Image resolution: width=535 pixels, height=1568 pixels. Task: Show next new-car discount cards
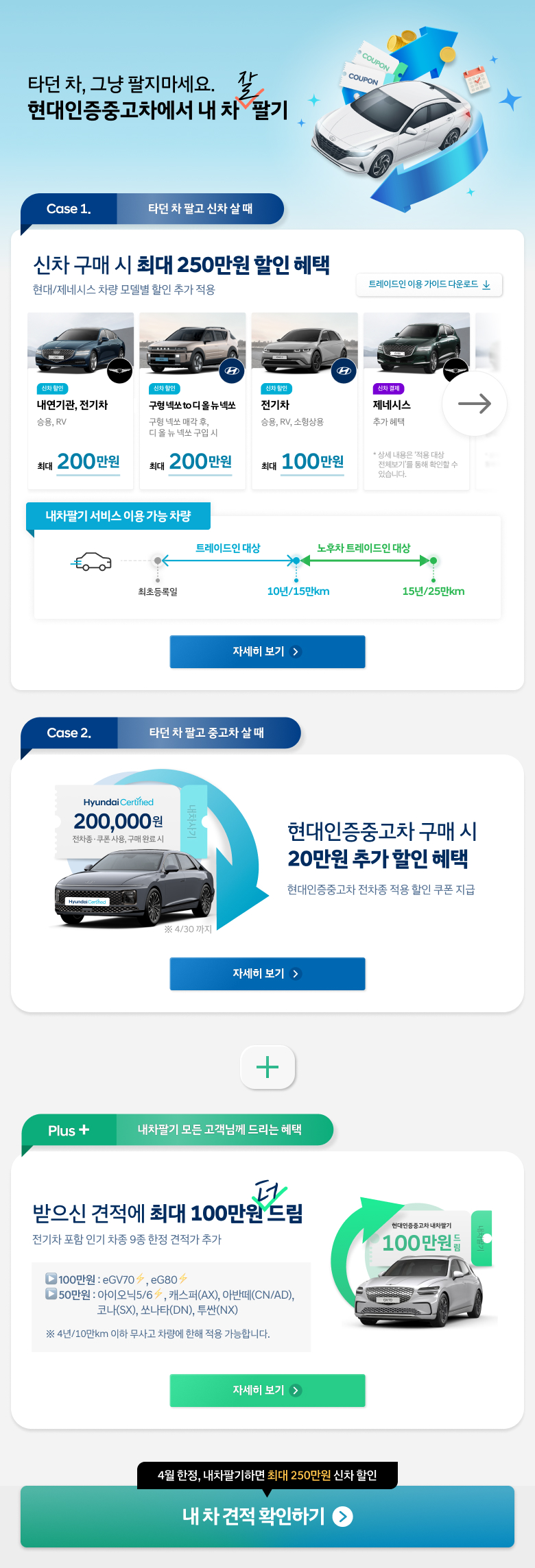pyautogui.click(x=474, y=404)
